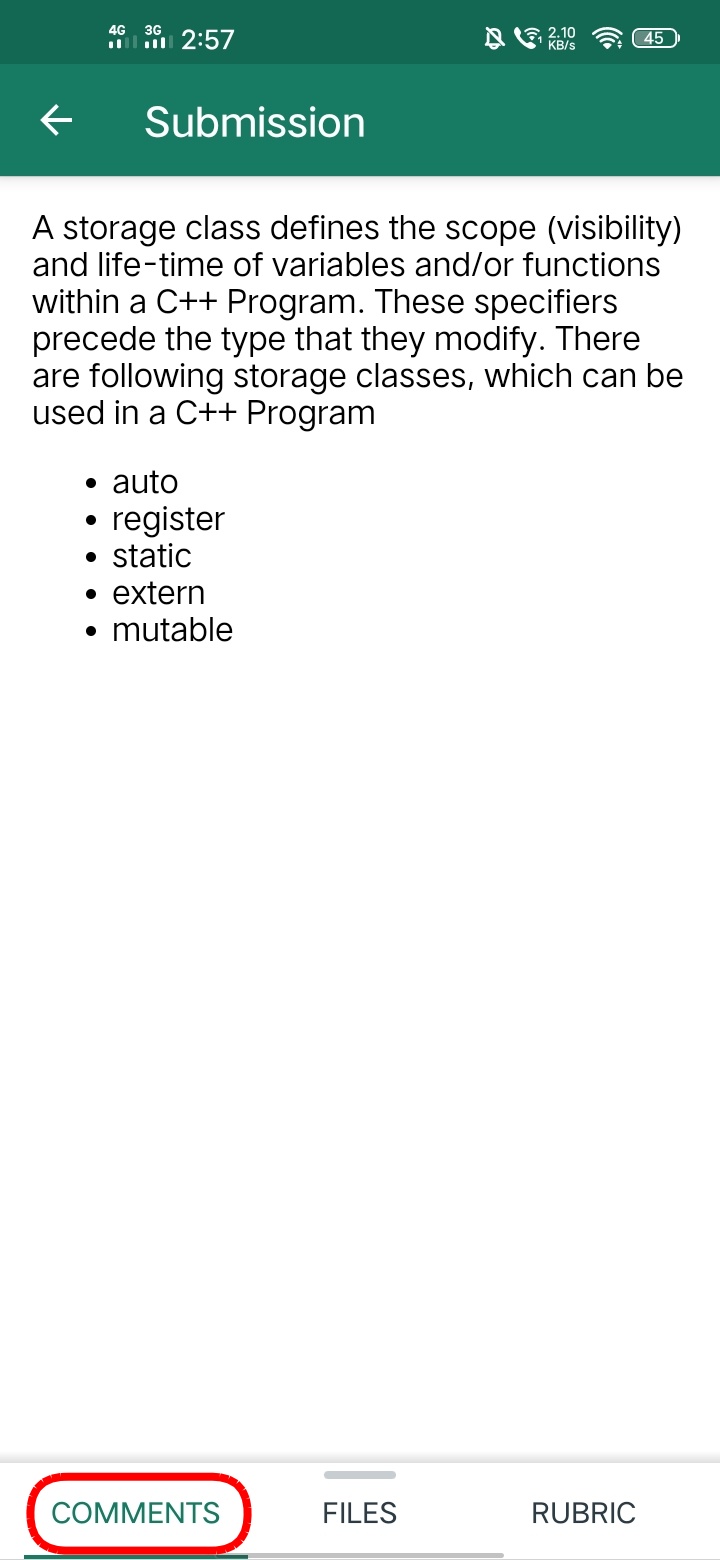The height and width of the screenshot is (1560, 720).
Task: View the Rubric tab
Action: click(x=583, y=1512)
